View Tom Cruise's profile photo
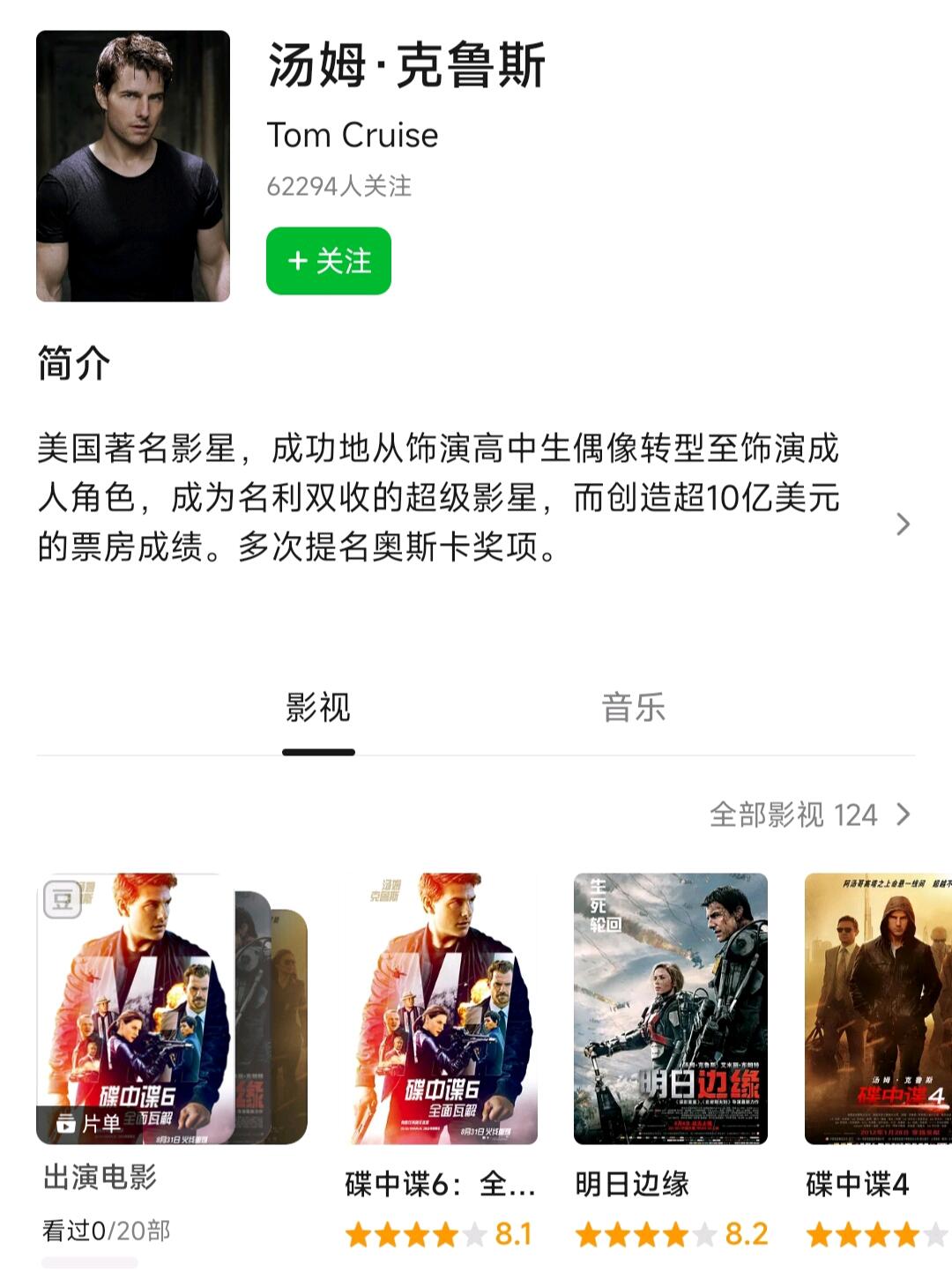Viewport: 952px width, 1287px height. coord(133,166)
